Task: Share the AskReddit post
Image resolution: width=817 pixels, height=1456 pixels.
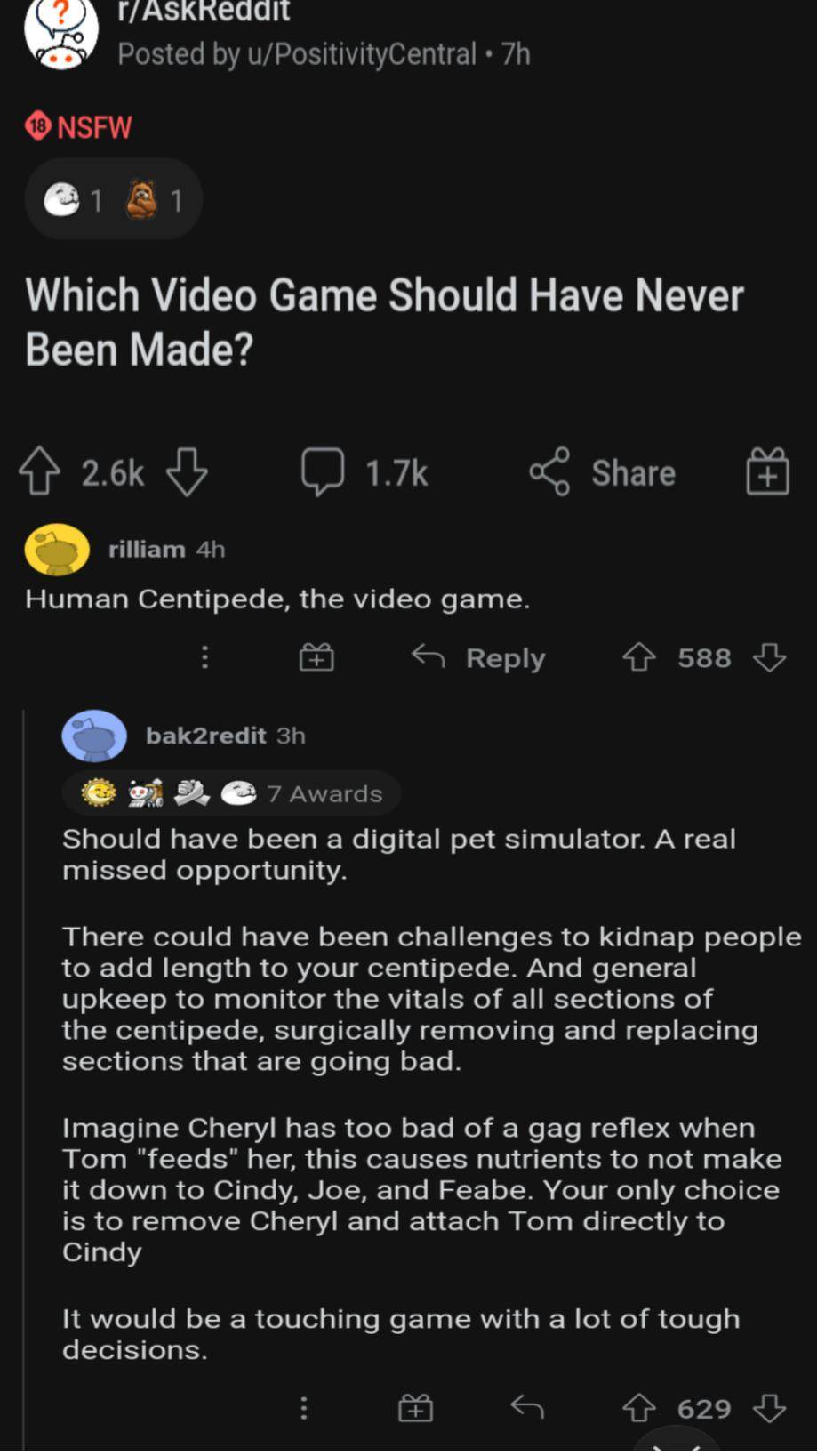Action: pos(601,472)
